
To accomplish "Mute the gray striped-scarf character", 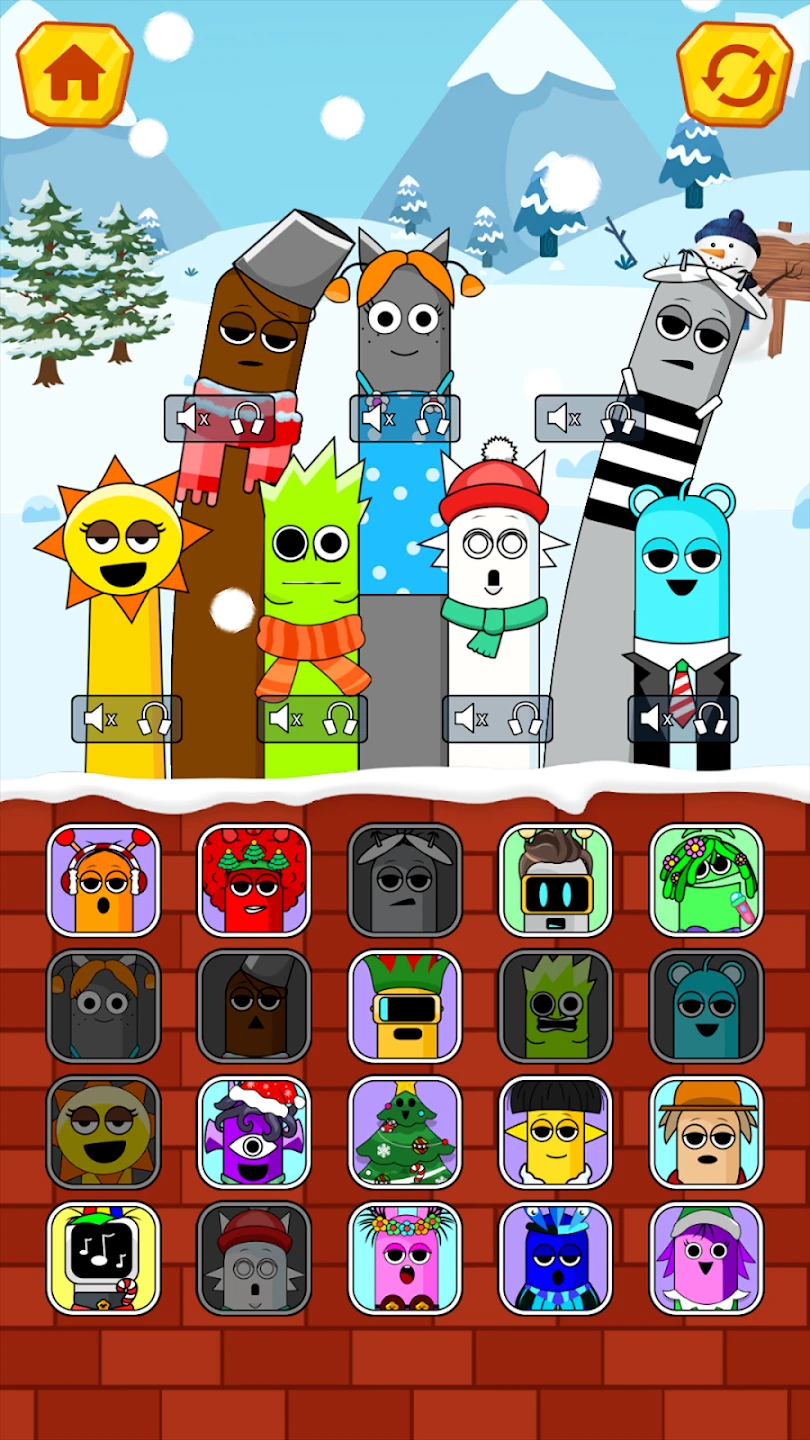I will 562,419.
